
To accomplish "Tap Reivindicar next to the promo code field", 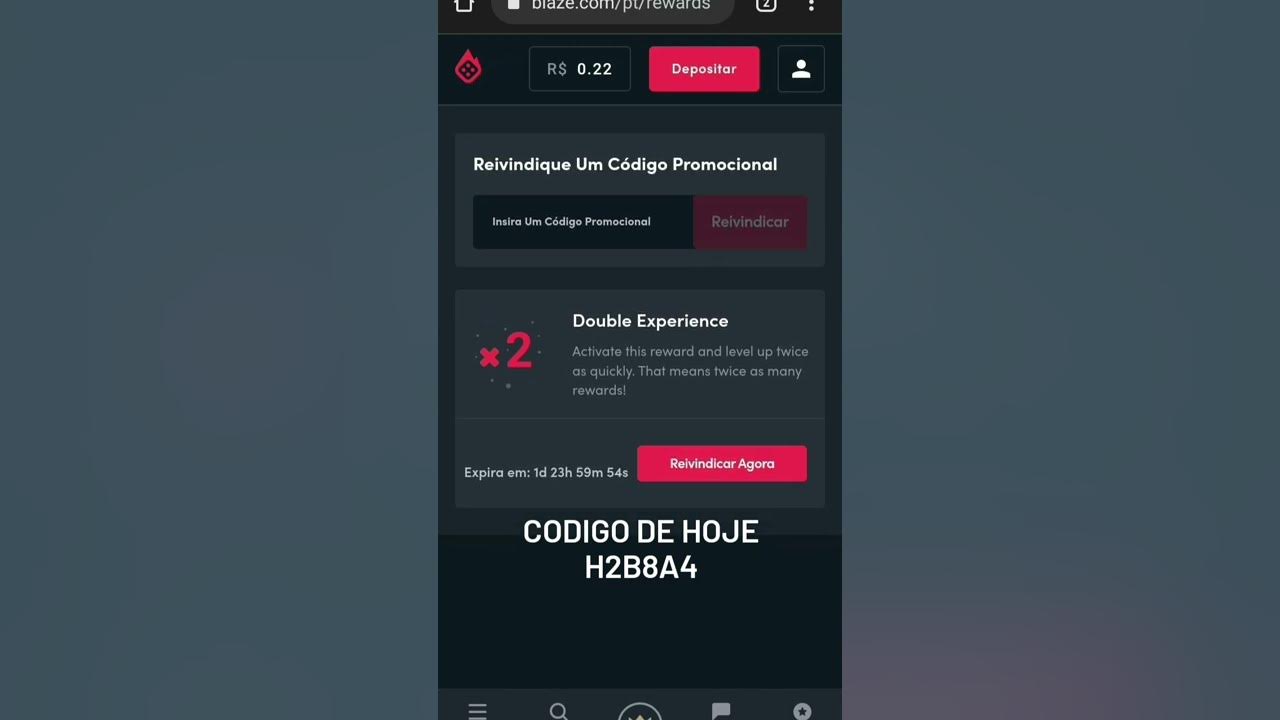I will click(x=749, y=222).
